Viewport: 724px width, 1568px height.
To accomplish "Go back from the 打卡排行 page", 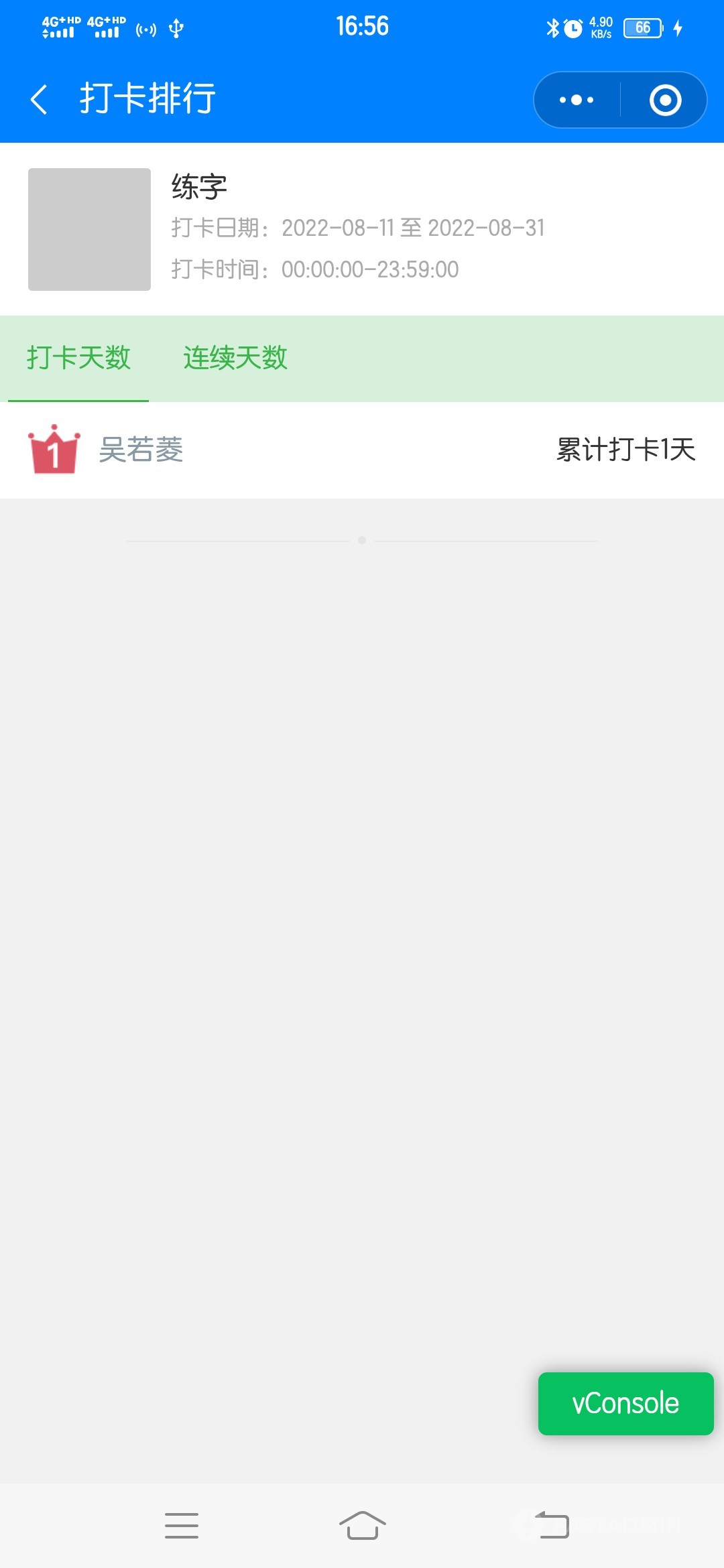I will coord(39,99).
